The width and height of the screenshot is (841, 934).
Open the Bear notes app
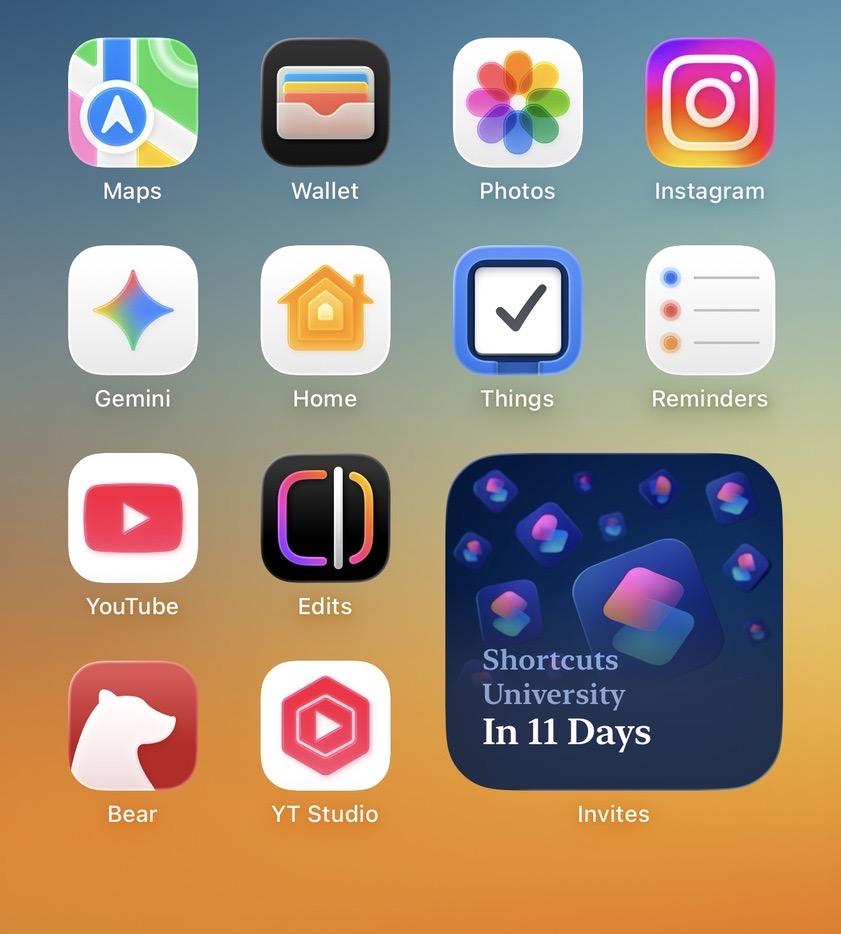pos(133,726)
